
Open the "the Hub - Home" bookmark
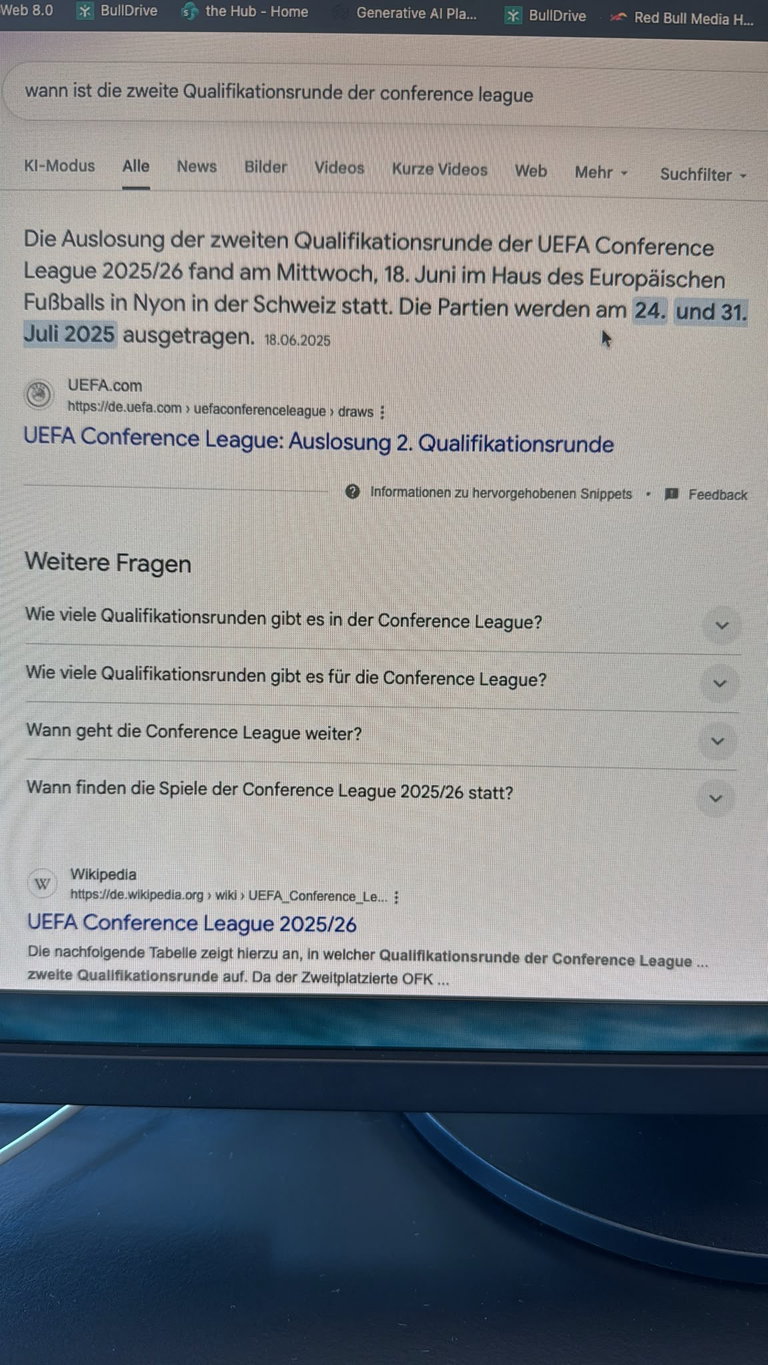click(245, 12)
